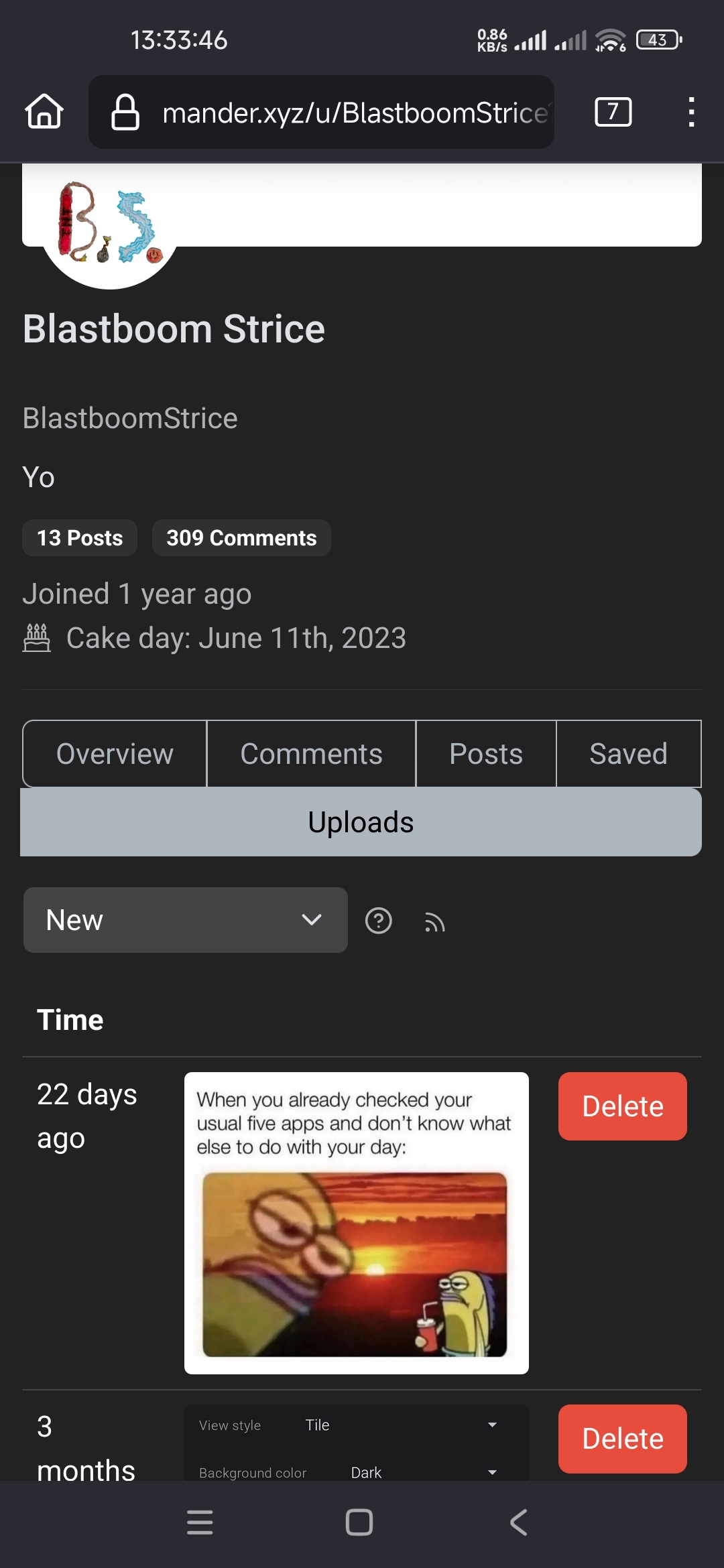Select the Uploads tab

point(361,822)
